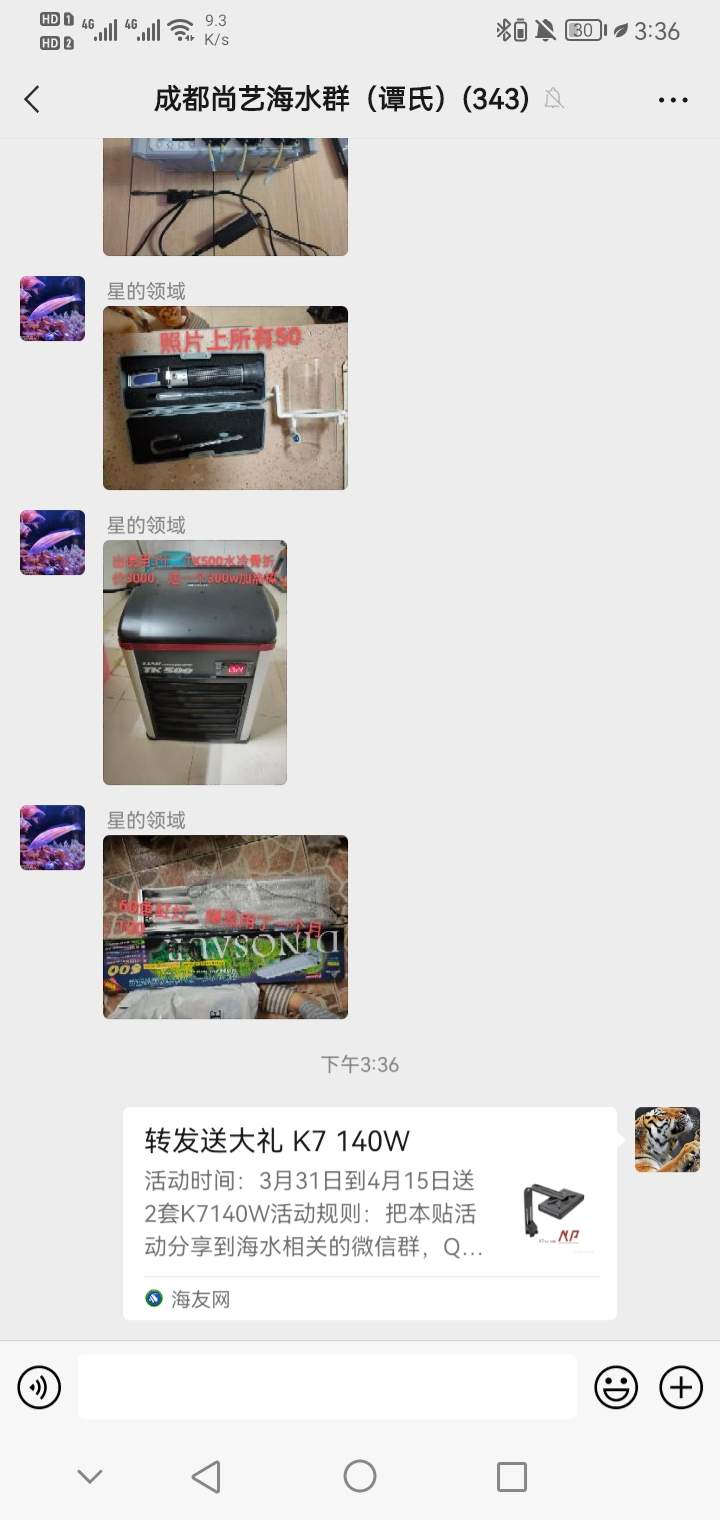Open the emoji picker
Viewport: 720px width, 1520px height.
tap(616, 1387)
